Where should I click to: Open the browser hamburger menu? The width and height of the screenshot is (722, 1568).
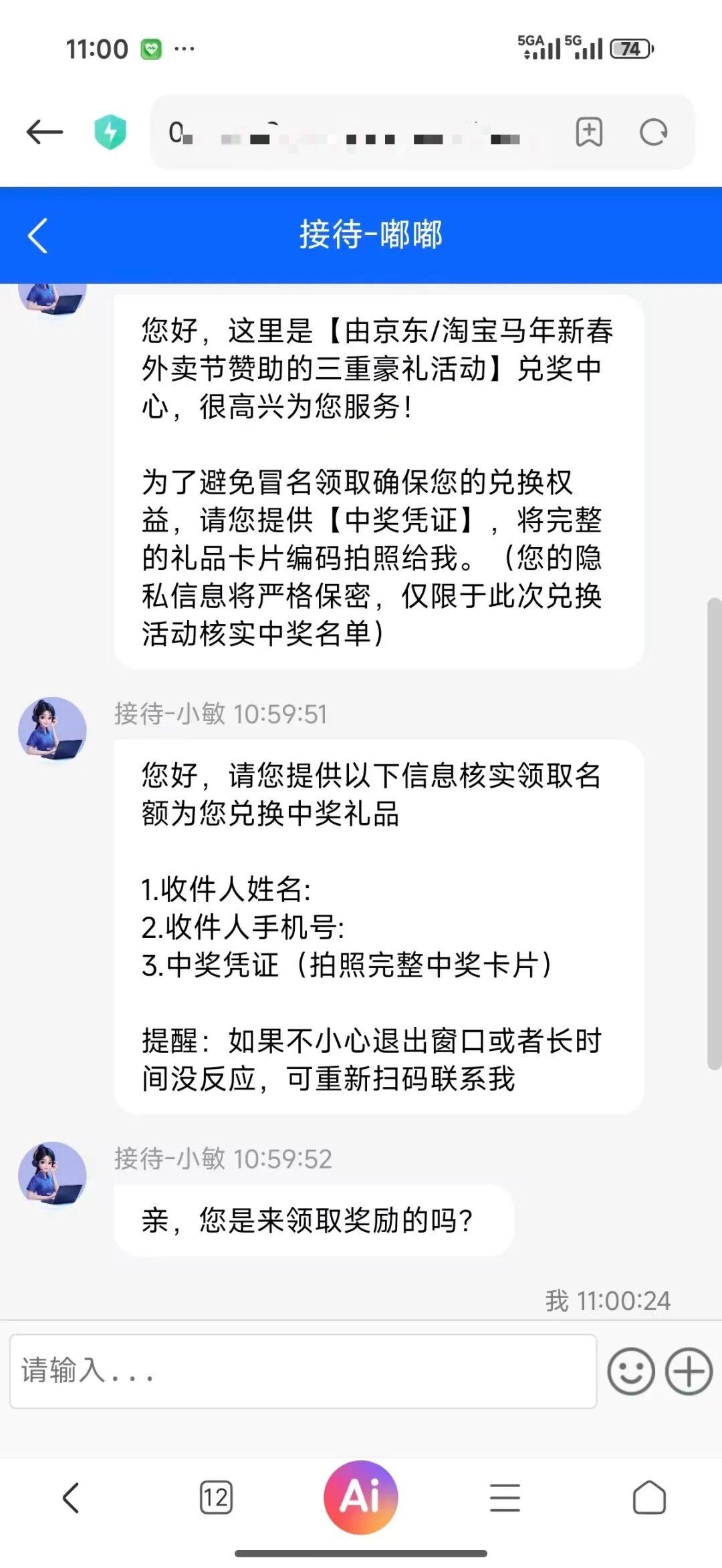pos(505,1497)
